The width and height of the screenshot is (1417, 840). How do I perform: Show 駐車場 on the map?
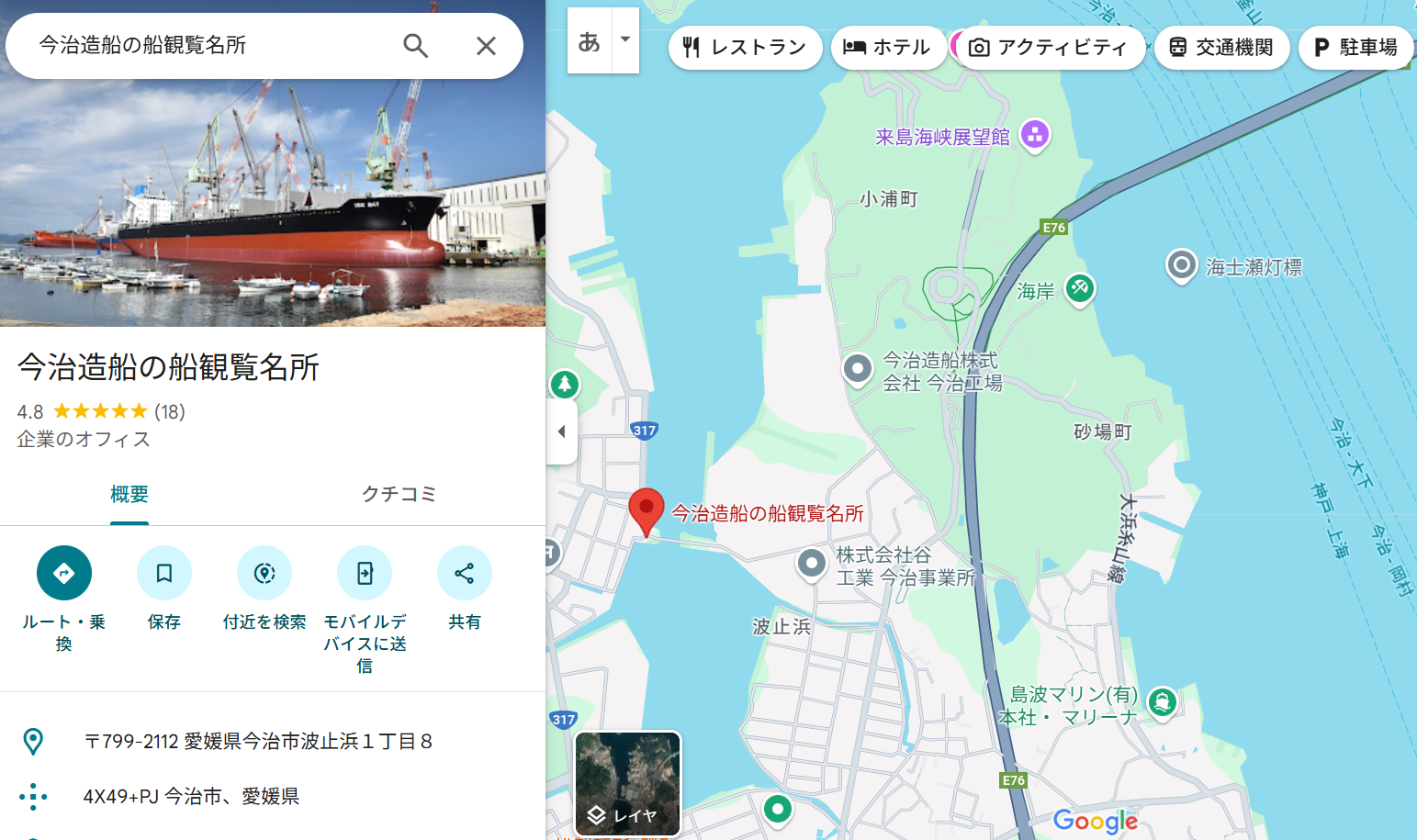[x=1355, y=47]
